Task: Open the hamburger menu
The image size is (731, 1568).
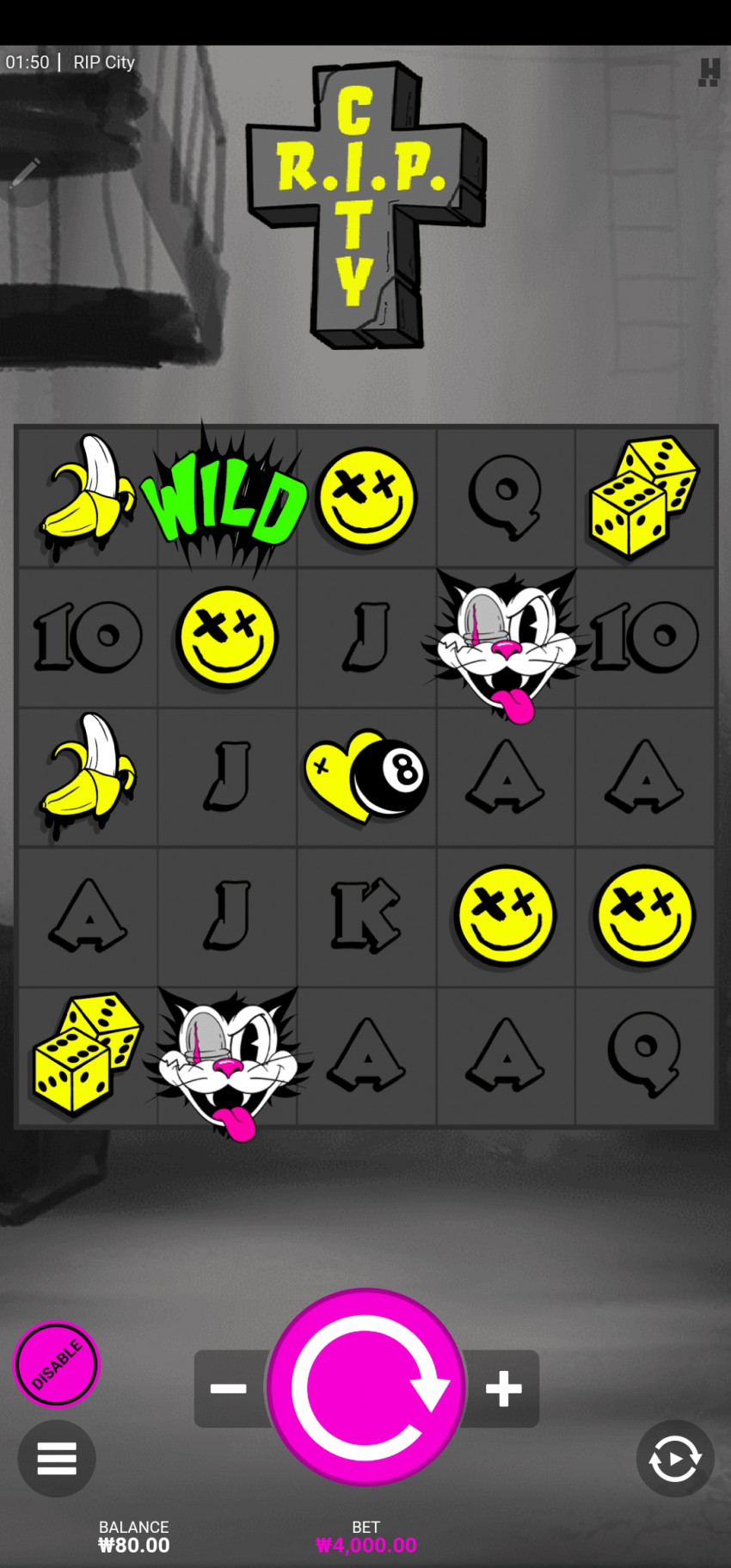Action: 57,1458
